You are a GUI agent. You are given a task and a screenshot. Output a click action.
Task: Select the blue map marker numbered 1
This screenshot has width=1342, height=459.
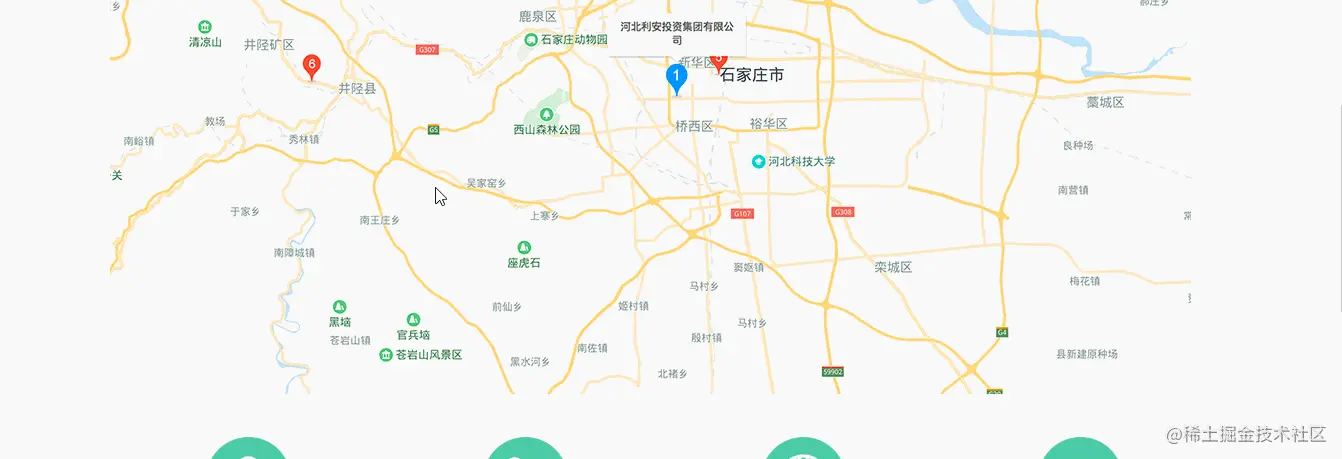[x=676, y=77]
